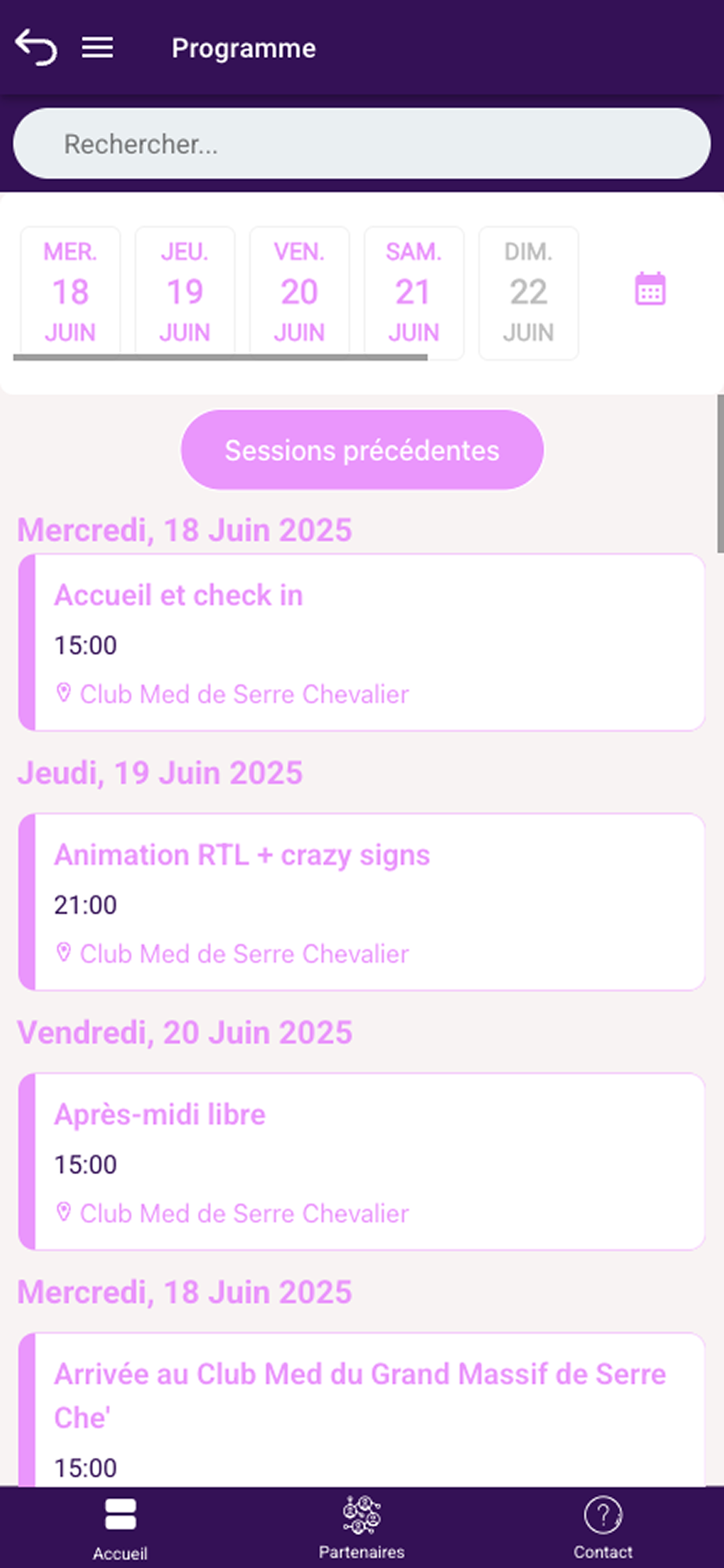724x1568 pixels.
Task: Select Mer. 18 Juin date
Action: pyautogui.click(x=71, y=292)
